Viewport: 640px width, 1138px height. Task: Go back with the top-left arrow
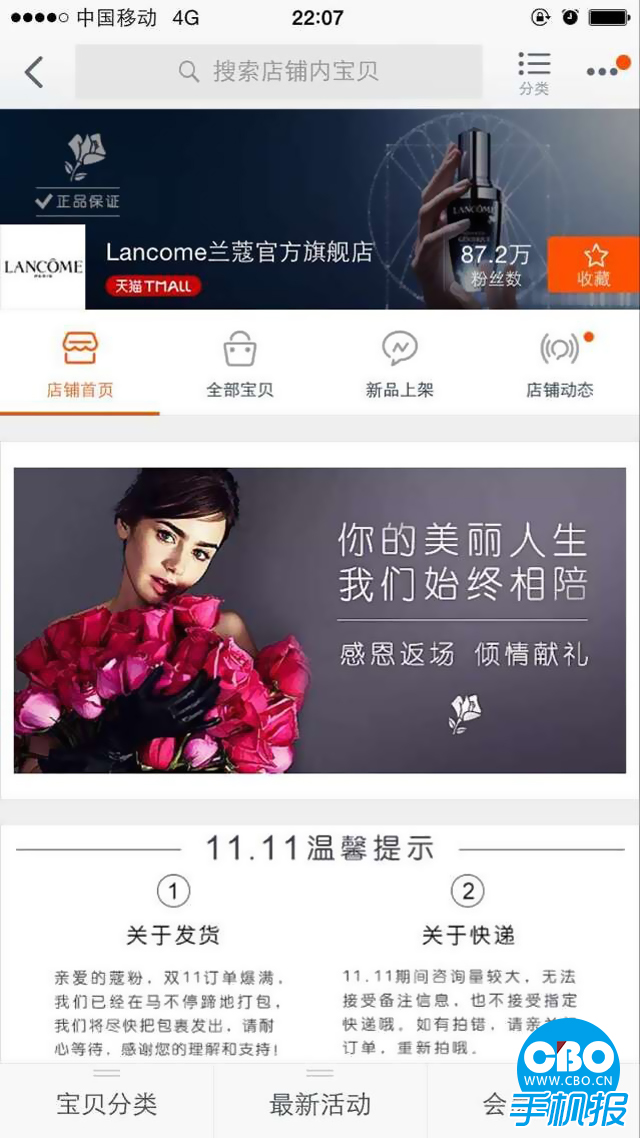pyautogui.click(x=34, y=72)
